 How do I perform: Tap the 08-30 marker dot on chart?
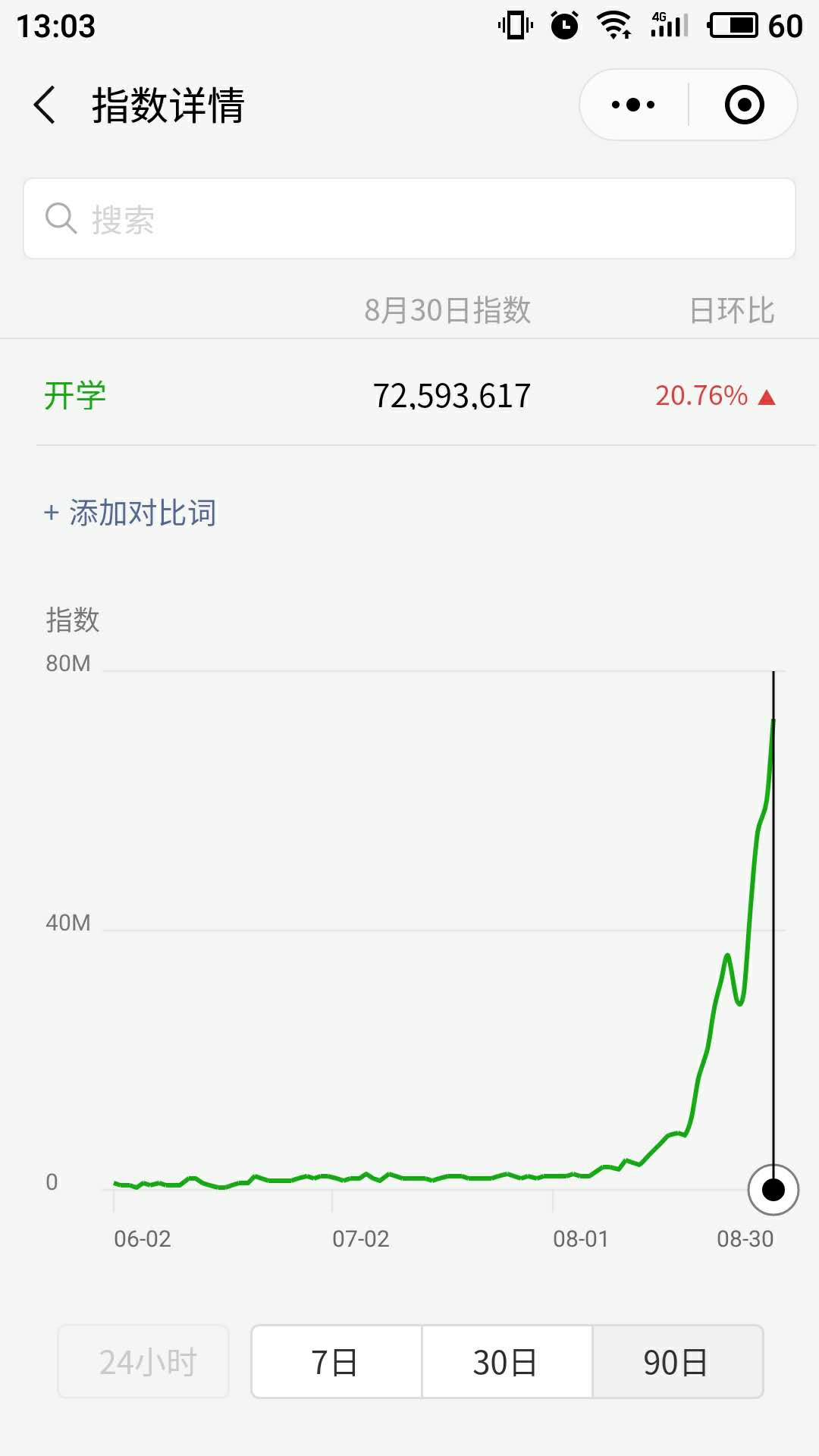773,1190
